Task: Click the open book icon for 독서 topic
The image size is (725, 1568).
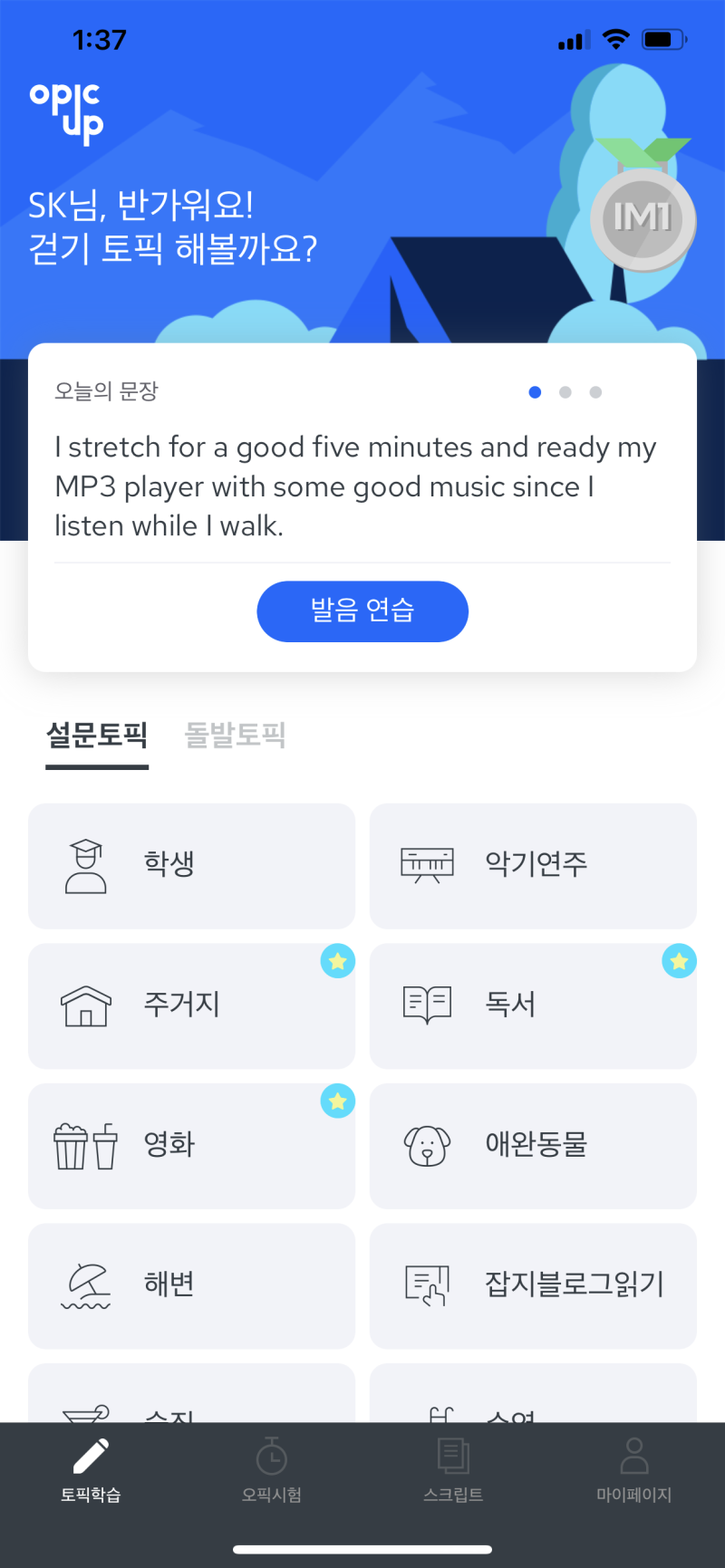Action: [x=426, y=1005]
